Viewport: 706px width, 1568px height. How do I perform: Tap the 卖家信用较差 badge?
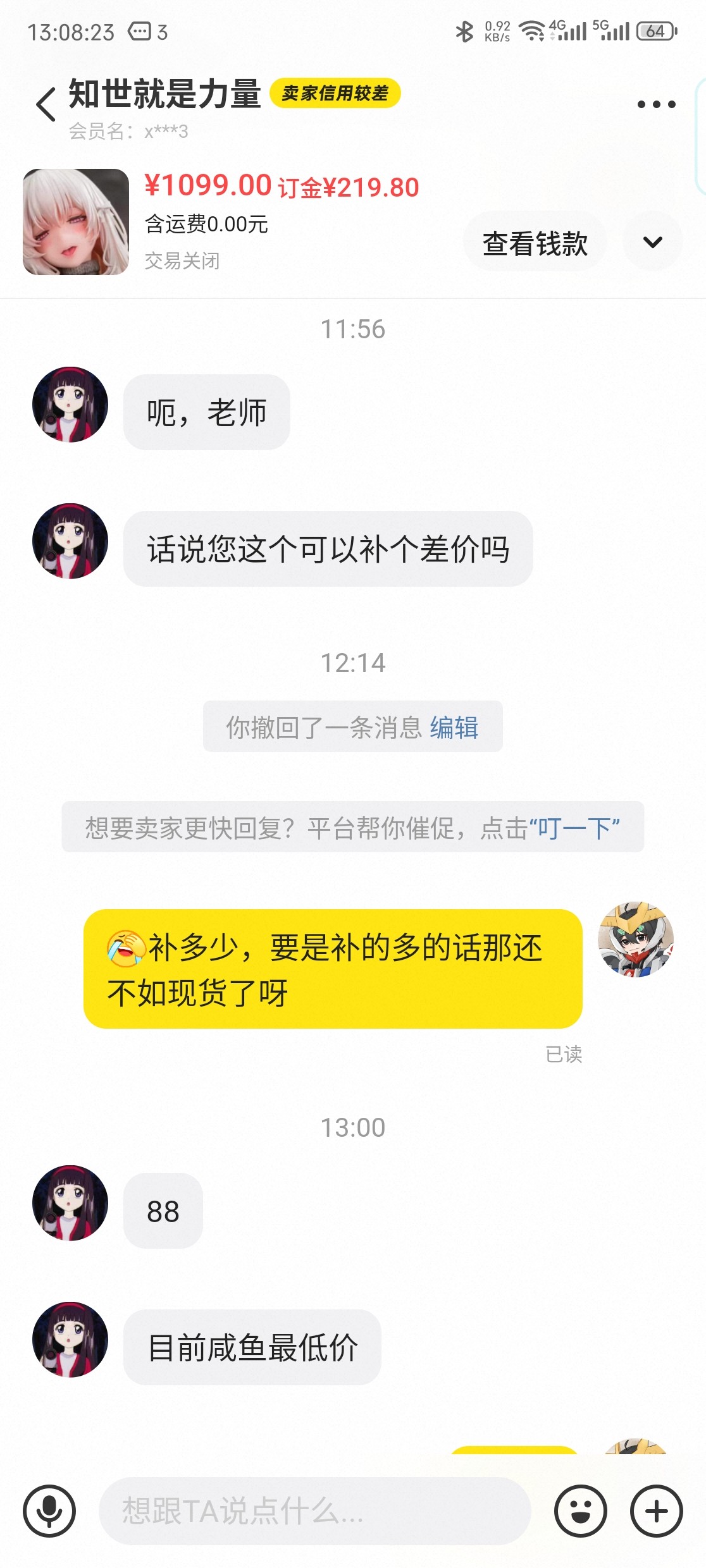click(x=335, y=94)
